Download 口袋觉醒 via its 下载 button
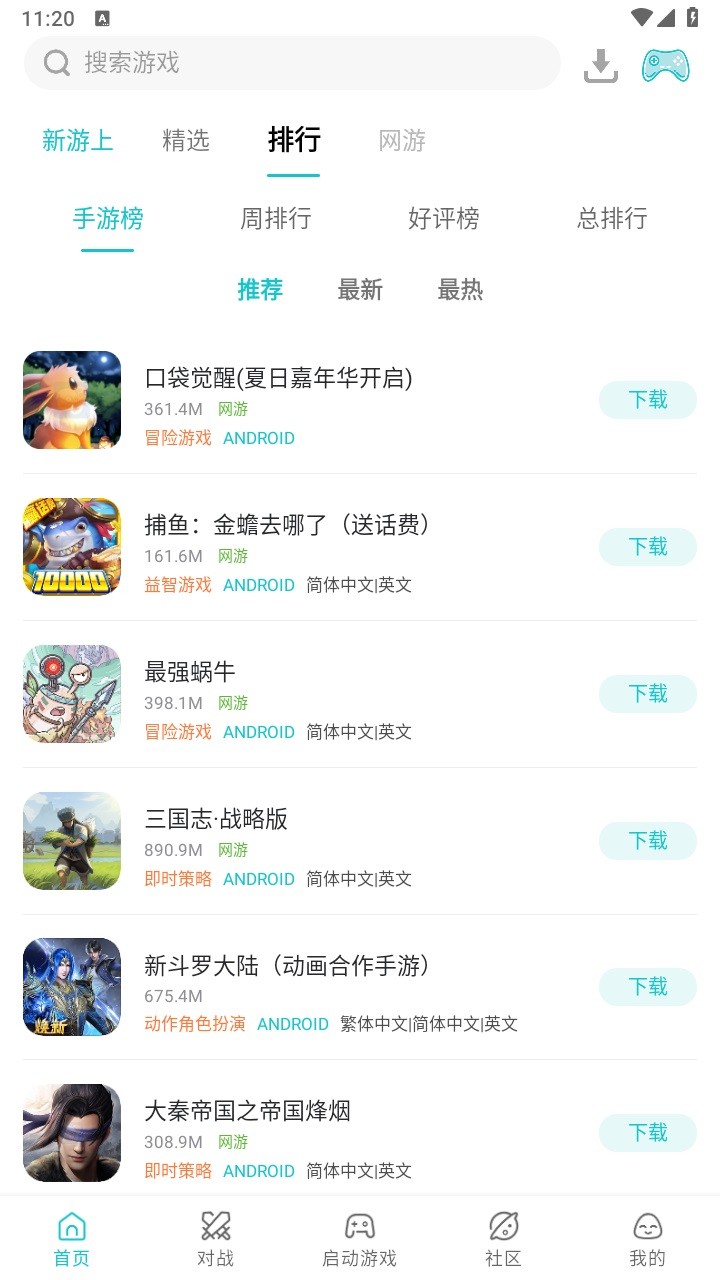Screen dimensions: 720x1280 coord(647,399)
